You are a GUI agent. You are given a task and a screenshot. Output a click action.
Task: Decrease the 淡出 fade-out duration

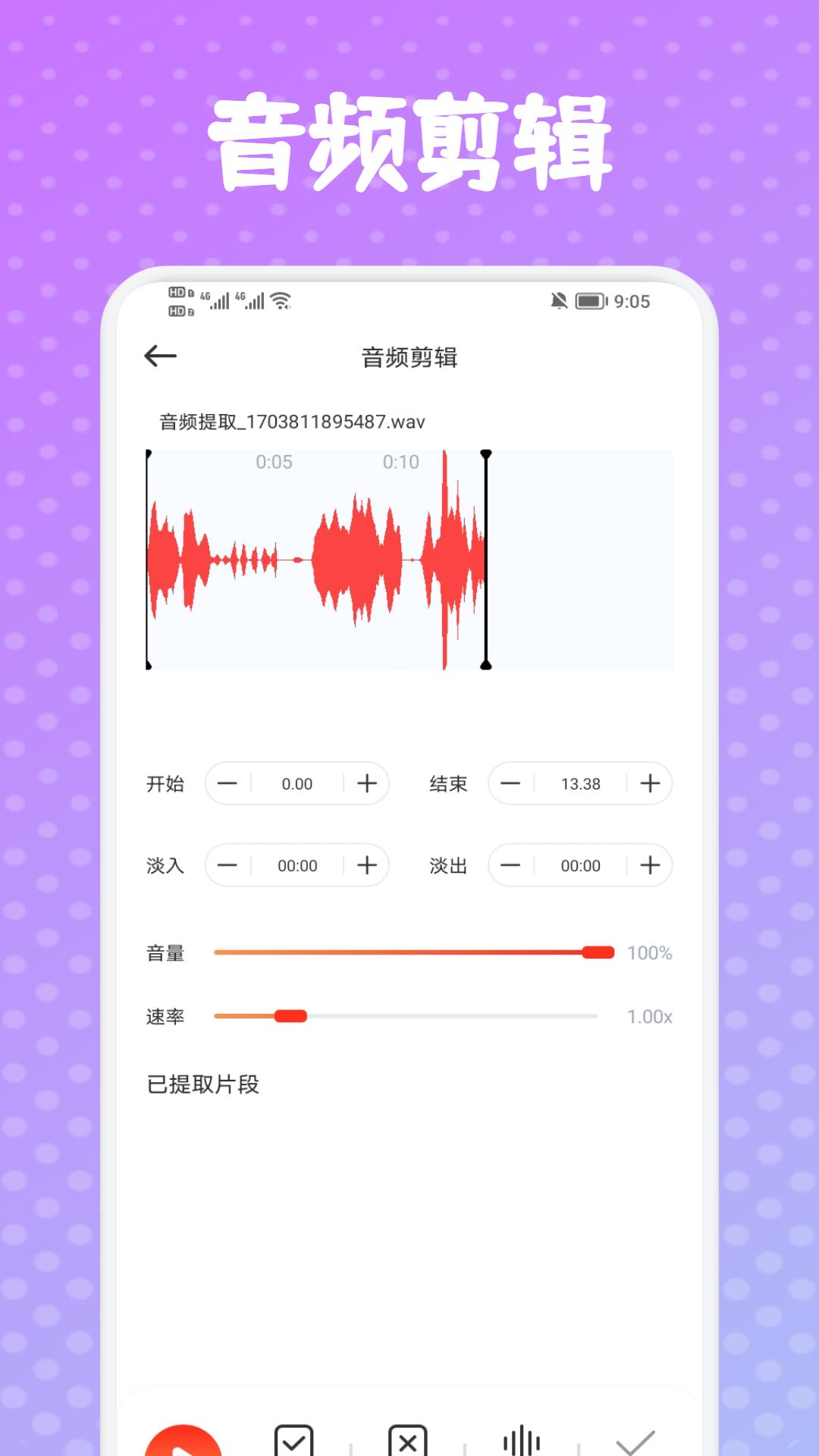pos(511,865)
